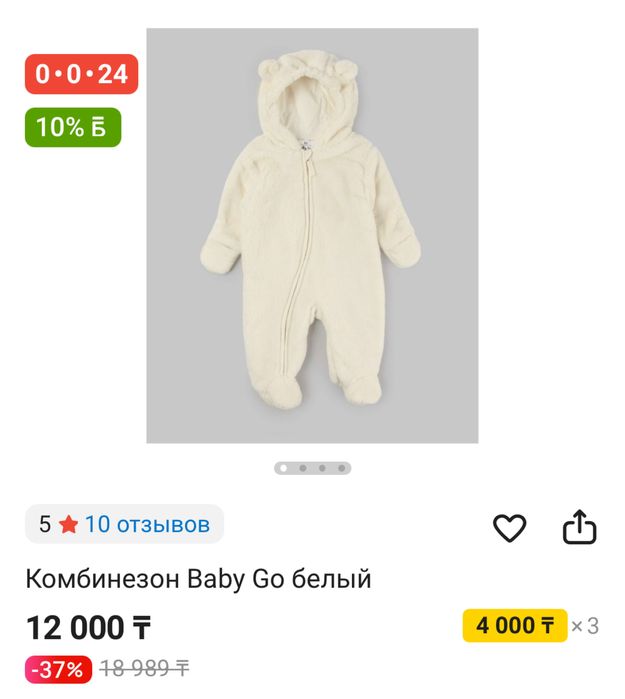Share this product
This screenshot has width=625, height=699.
pos(580,527)
